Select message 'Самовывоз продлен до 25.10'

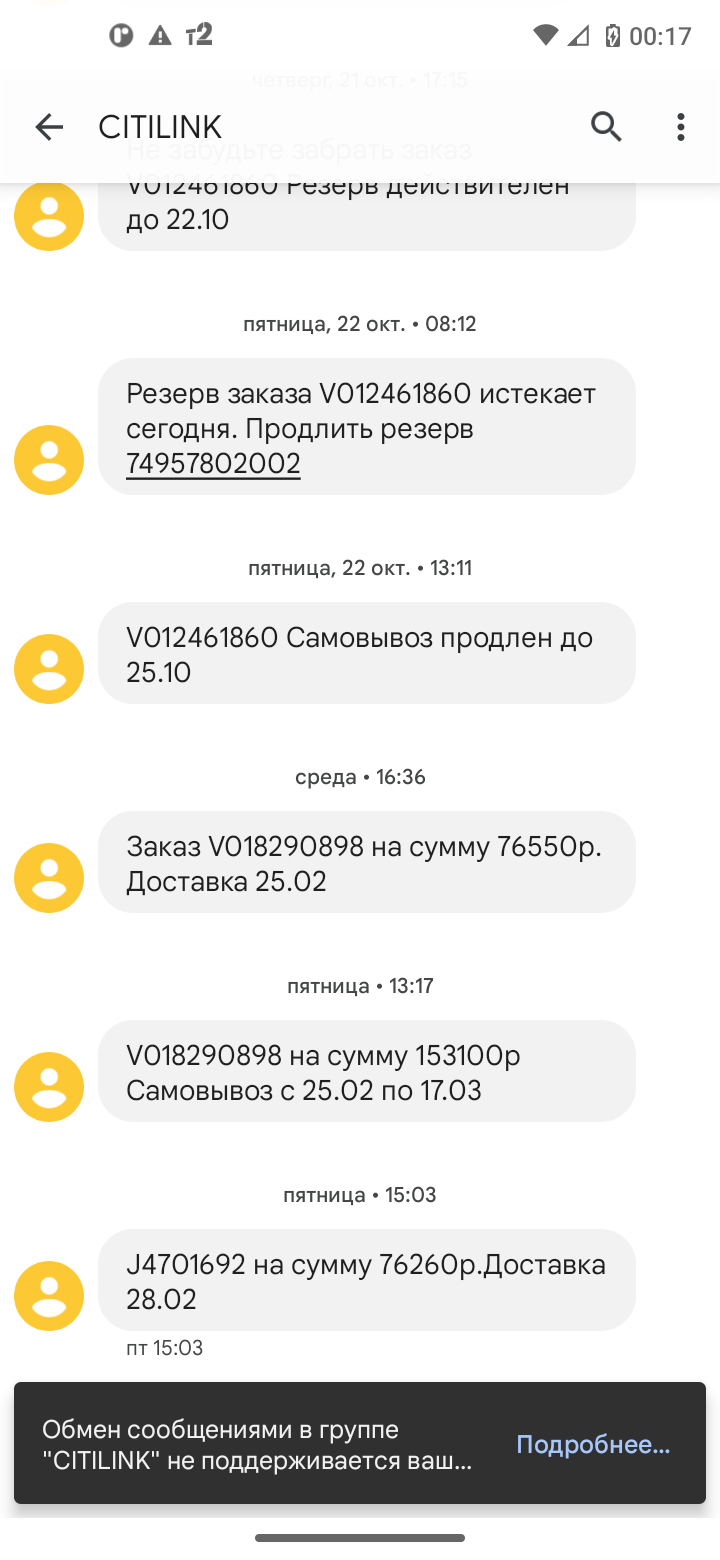click(x=366, y=654)
